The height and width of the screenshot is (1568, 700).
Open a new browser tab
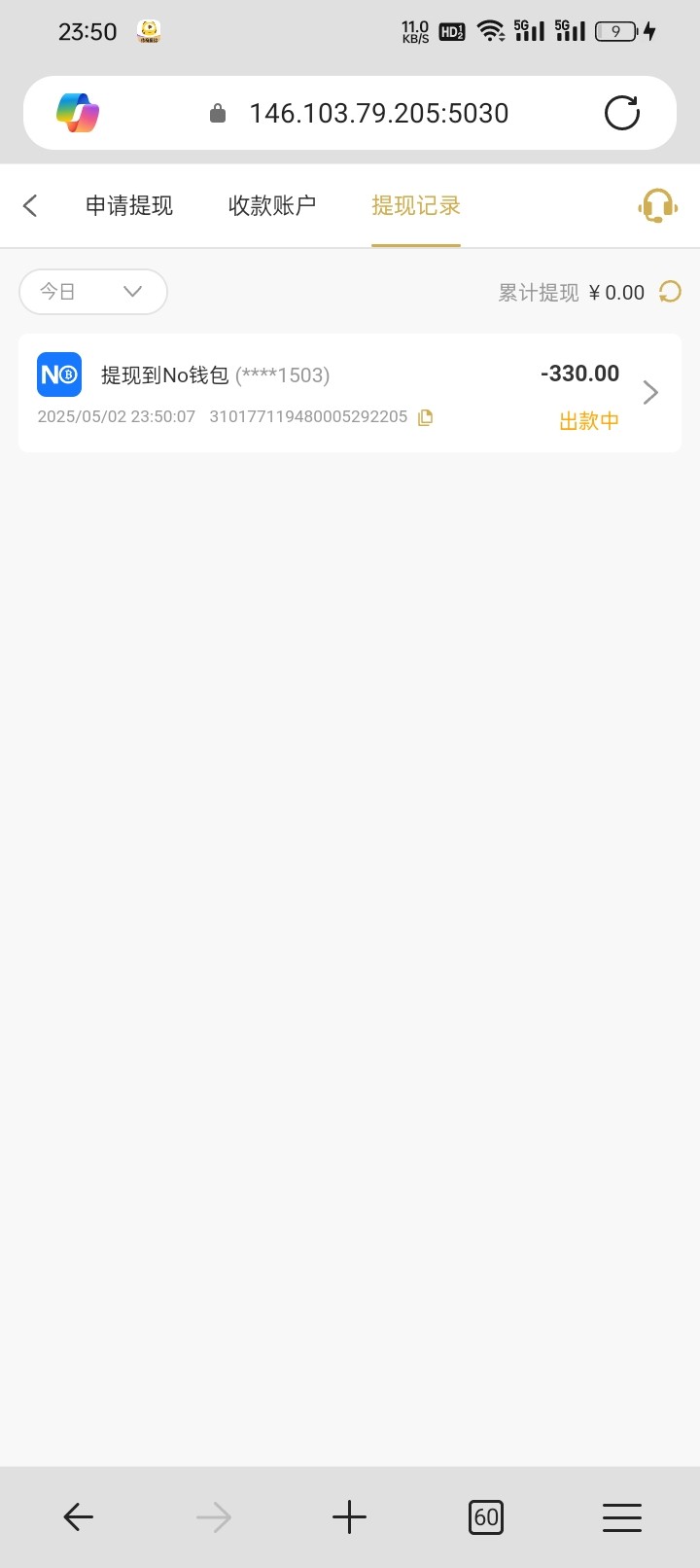pyautogui.click(x=349, y=1516)
